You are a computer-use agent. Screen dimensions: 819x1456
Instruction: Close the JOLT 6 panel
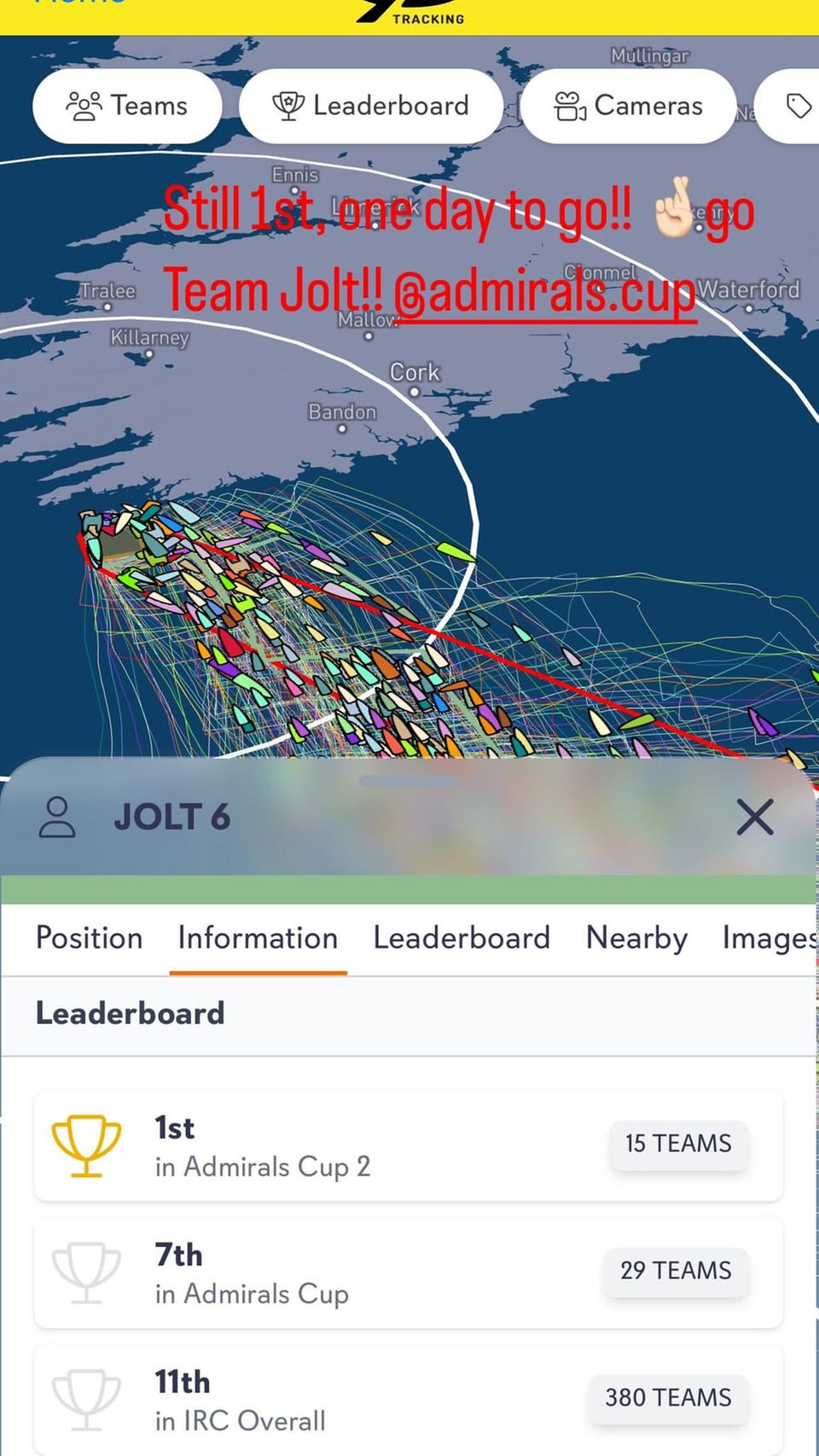coord(755,817)
